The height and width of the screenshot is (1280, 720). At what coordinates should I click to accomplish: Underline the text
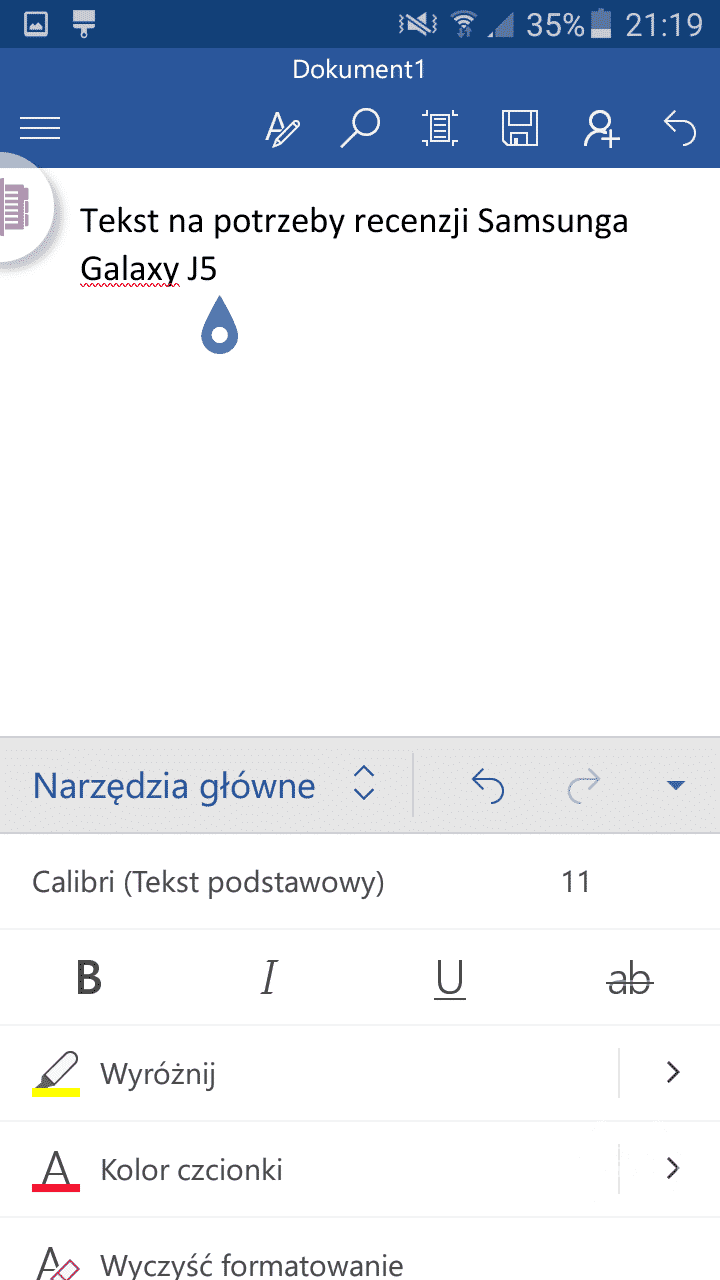(450, 979)
